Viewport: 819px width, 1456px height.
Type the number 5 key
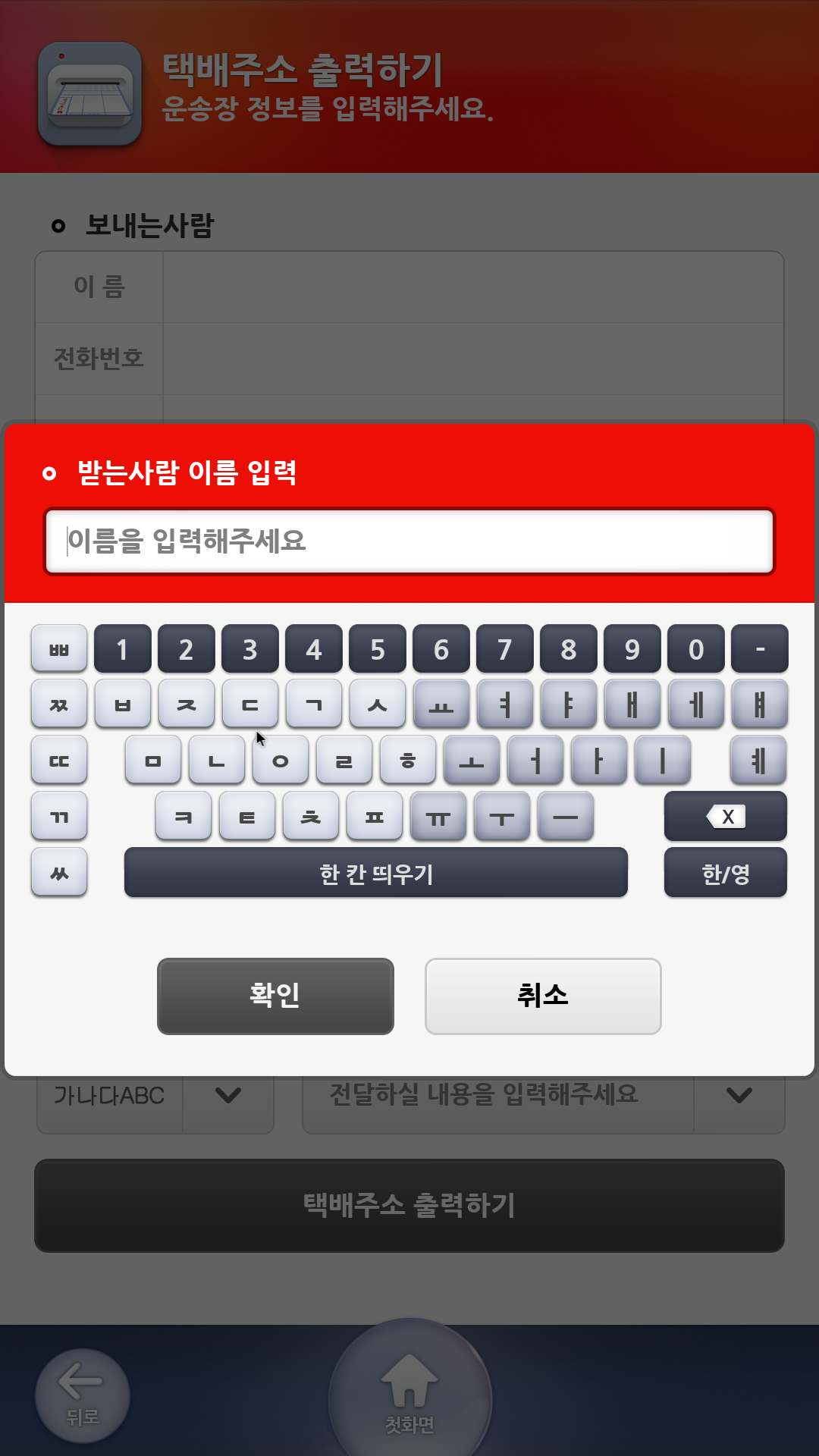tap(378, 649)
